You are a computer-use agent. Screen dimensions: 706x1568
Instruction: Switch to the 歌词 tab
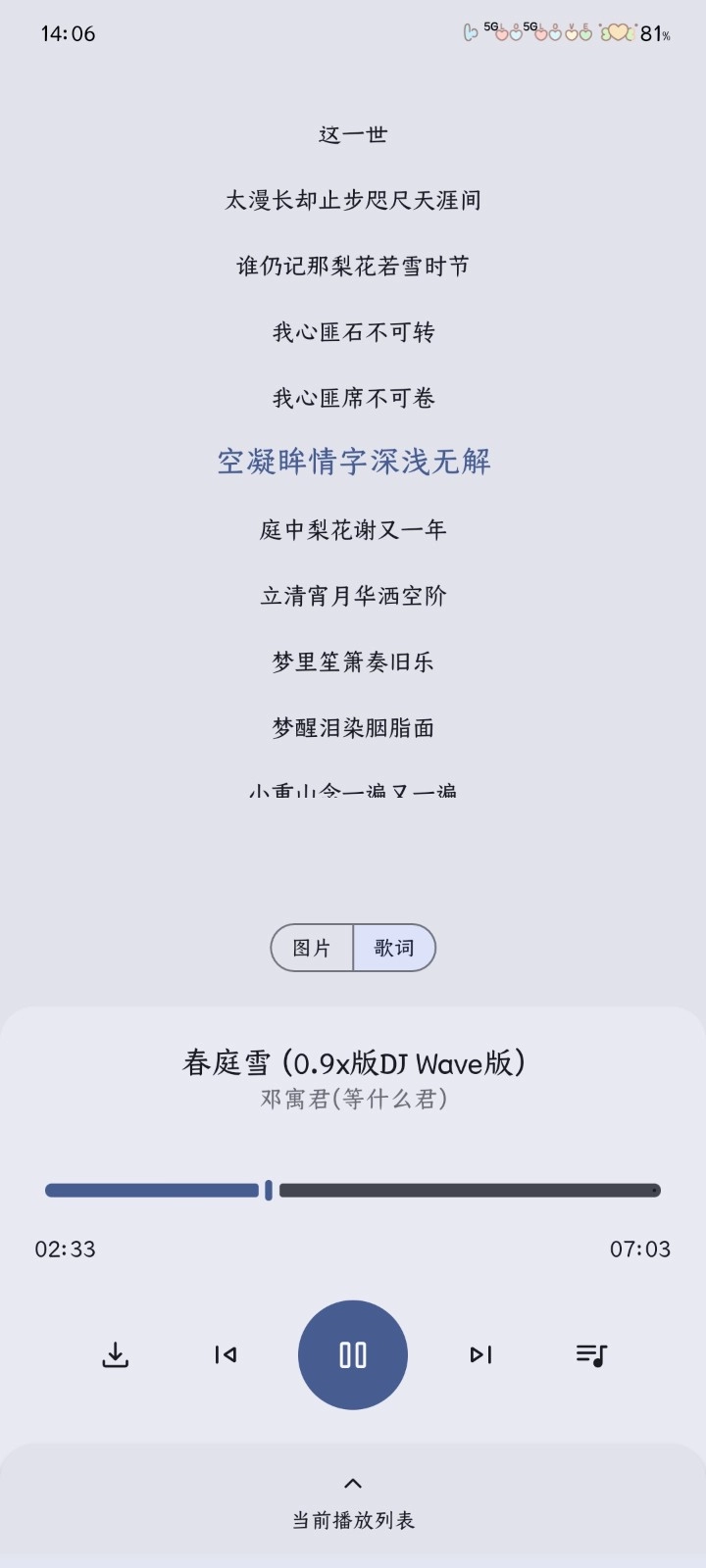(393, 948)
